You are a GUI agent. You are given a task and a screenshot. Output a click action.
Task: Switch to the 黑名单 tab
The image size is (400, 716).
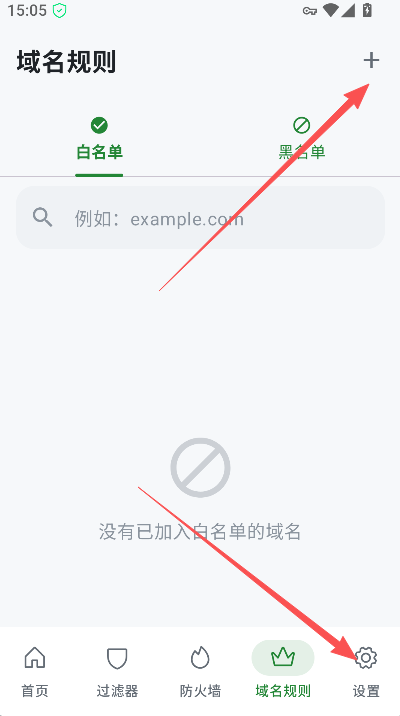[301, 139]
